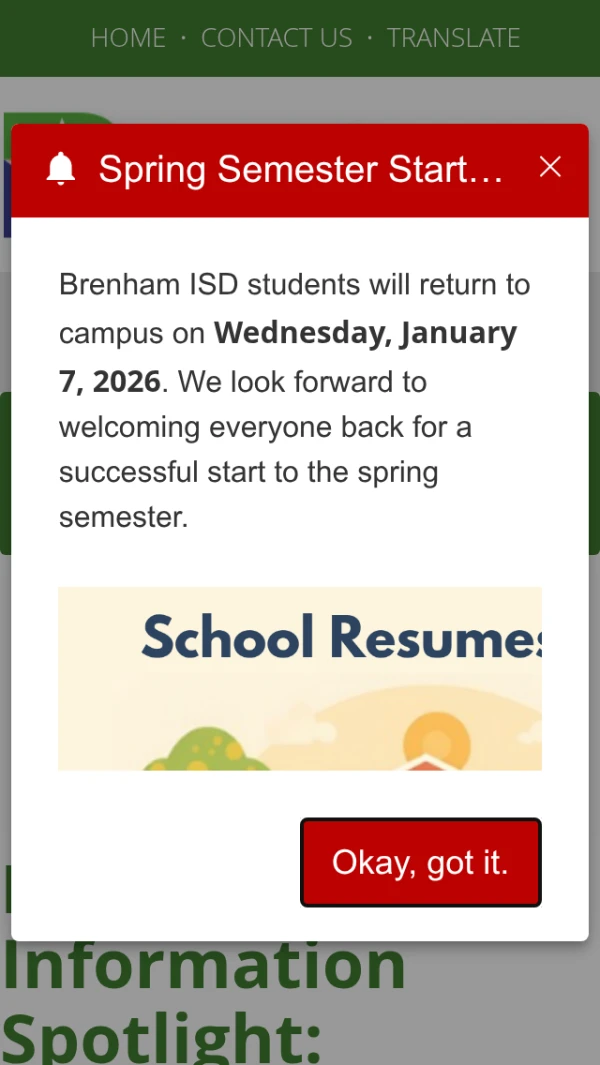This screenshot has height=1065, width=600.
Task: Tap the 'Okay, got it.' button
Action: point(420,862)
